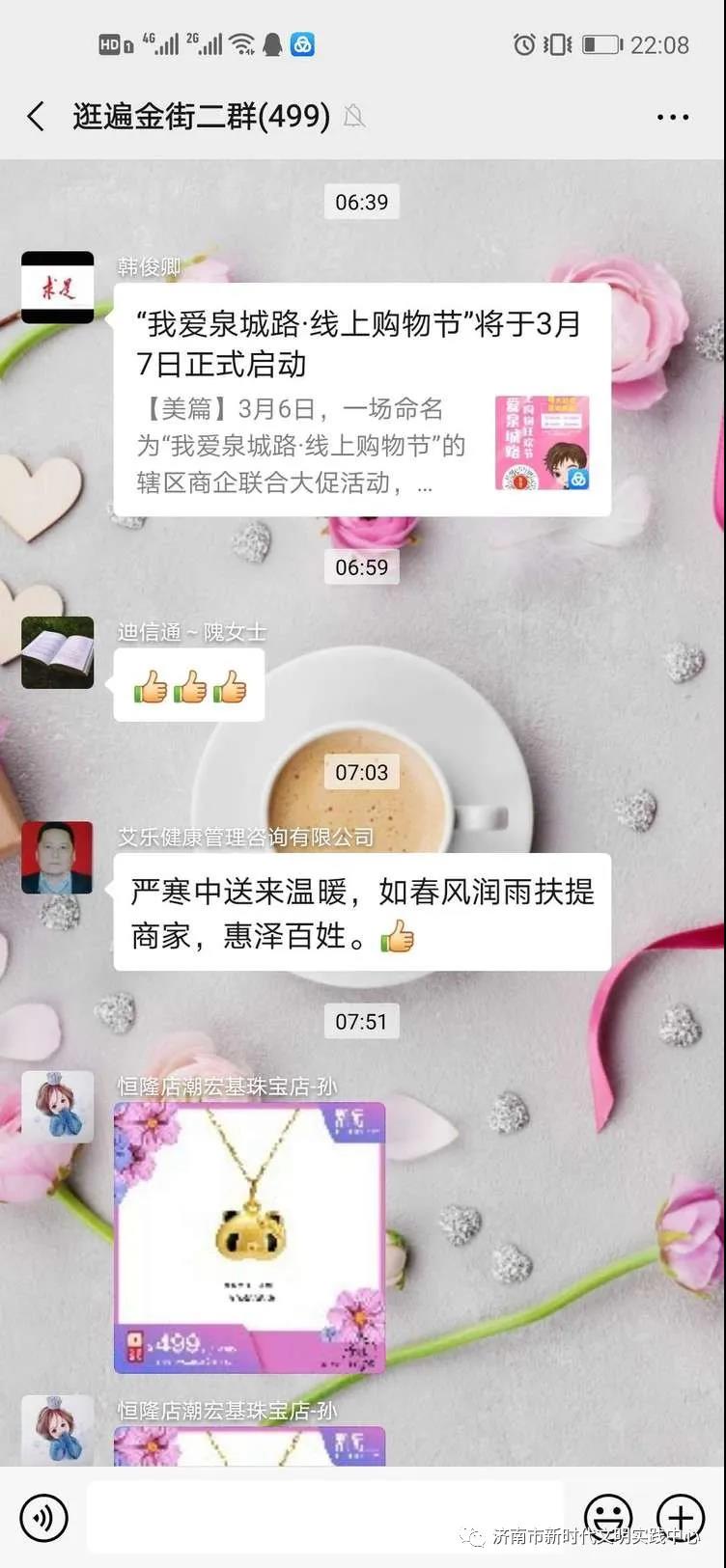The width and height of the screenshot is (726, 1568).
Task: View 迪信通~隗女士's profile avatar
Action: click(x=58, y=652)
